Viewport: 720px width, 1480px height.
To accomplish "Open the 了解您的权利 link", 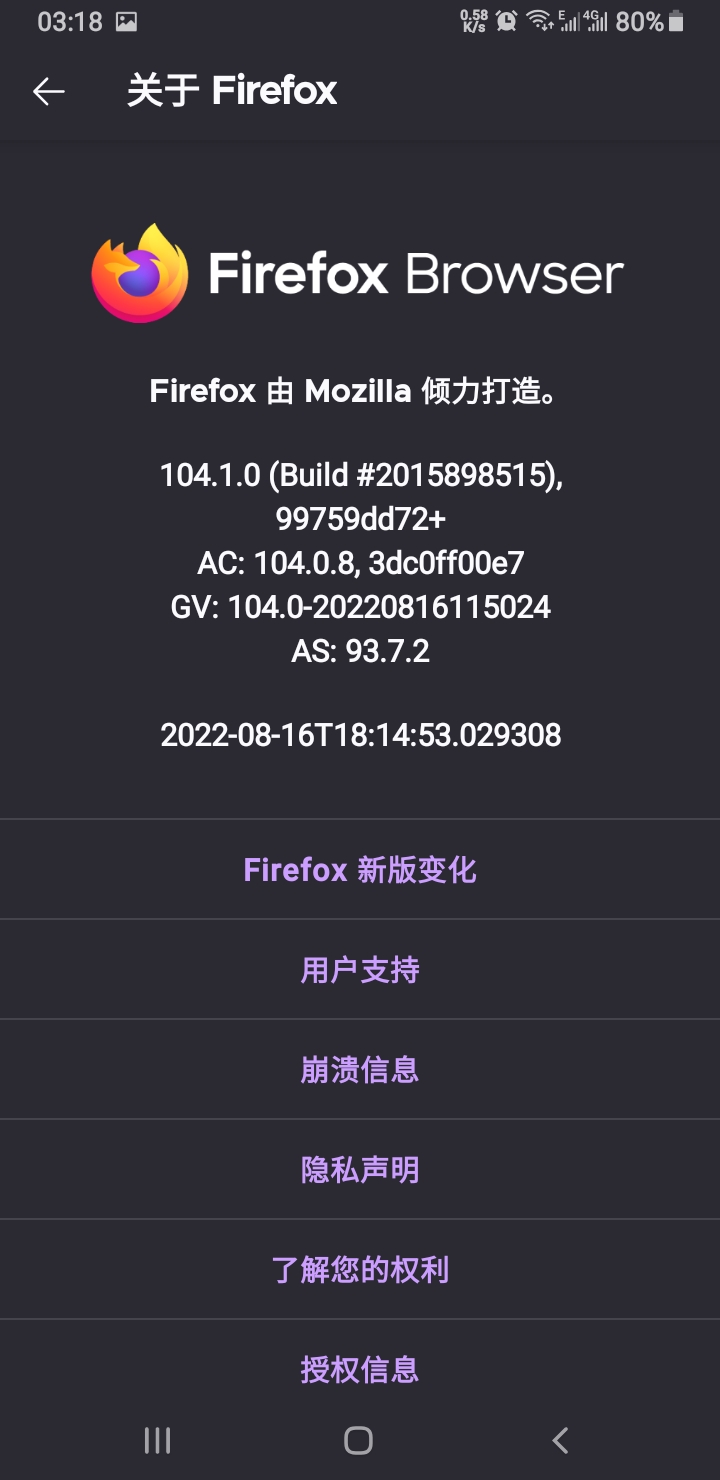I will 360,1268.
